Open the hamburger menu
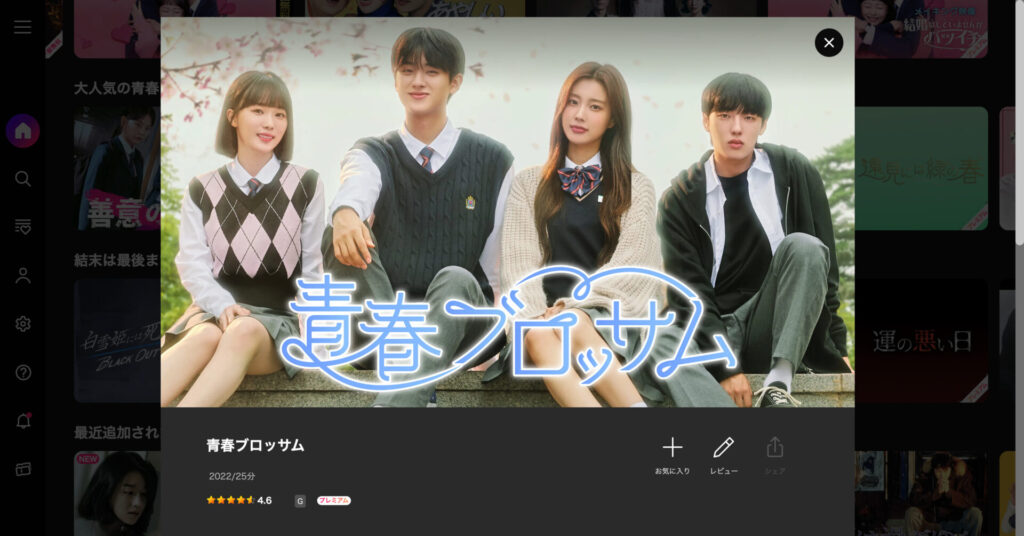 [22, 27]
